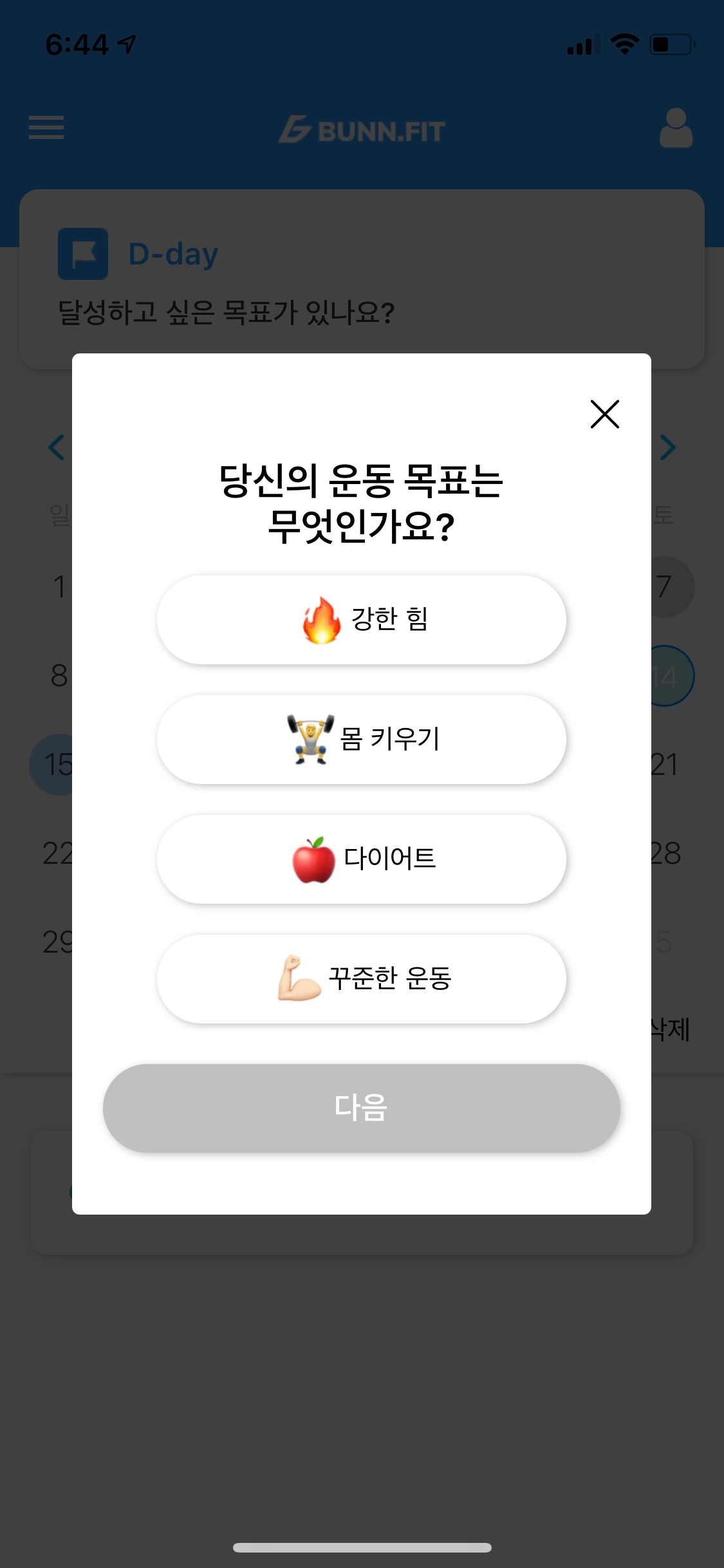Image resolution: width=724 pixels, height=1568 pixels.
Task: Choose 몸 키우기 as workout goal
Action: coord(362,740)
